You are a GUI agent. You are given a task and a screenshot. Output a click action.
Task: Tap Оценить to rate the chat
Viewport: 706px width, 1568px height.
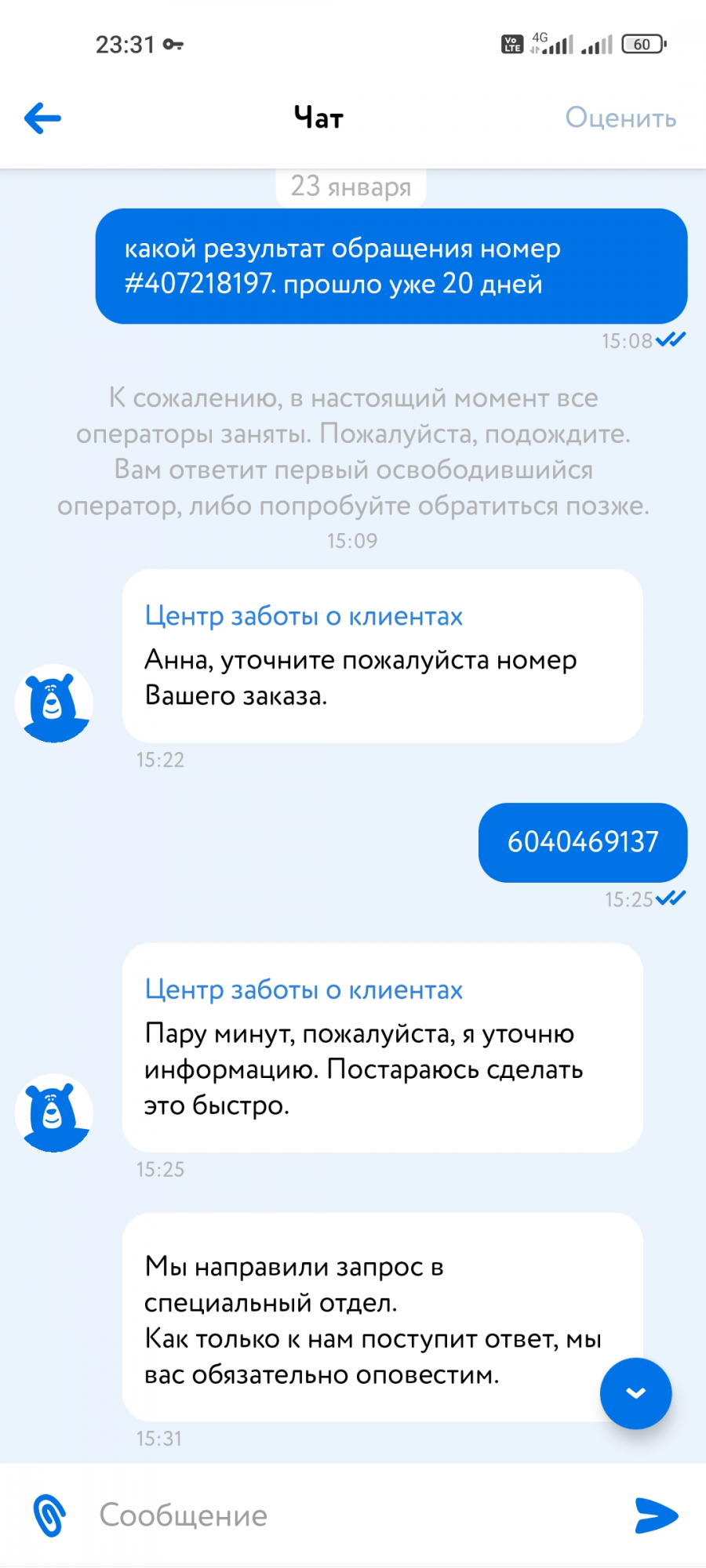coord(620,118)
